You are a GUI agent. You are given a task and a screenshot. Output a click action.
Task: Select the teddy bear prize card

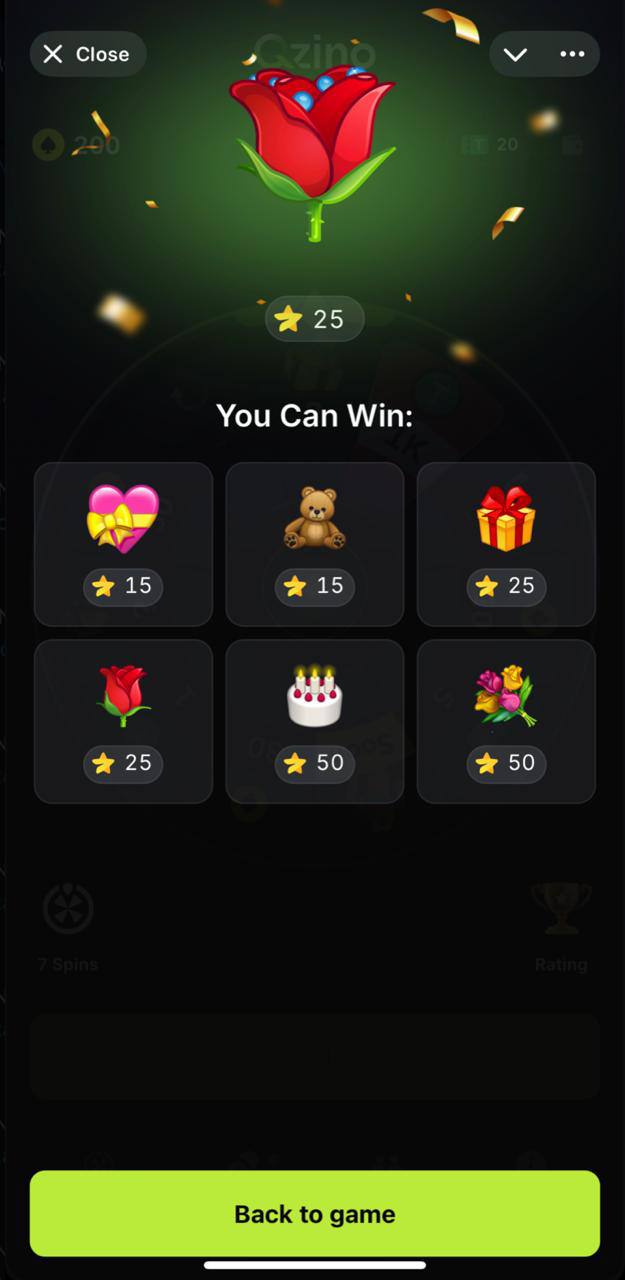point(314,544)
